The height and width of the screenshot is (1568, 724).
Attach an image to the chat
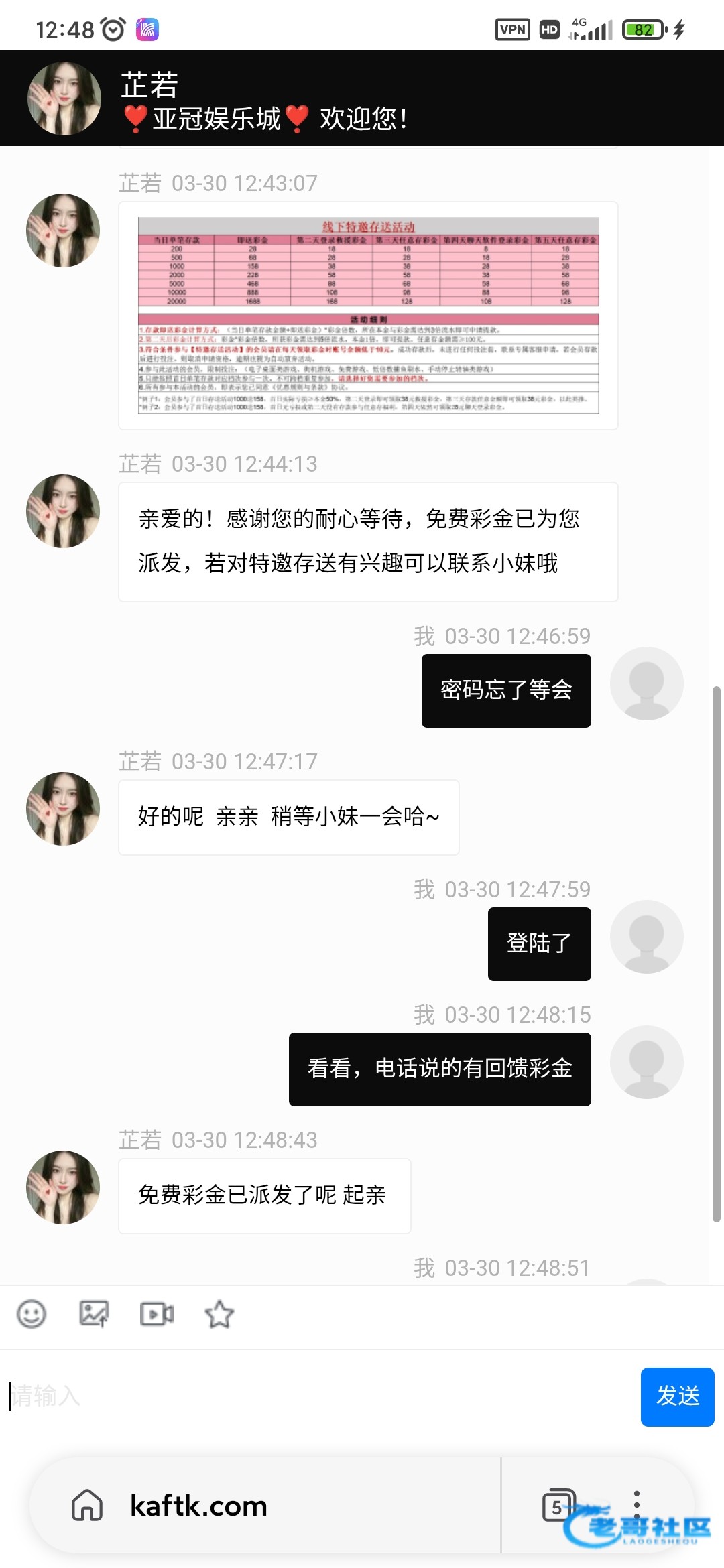[x=94, y=1314]
